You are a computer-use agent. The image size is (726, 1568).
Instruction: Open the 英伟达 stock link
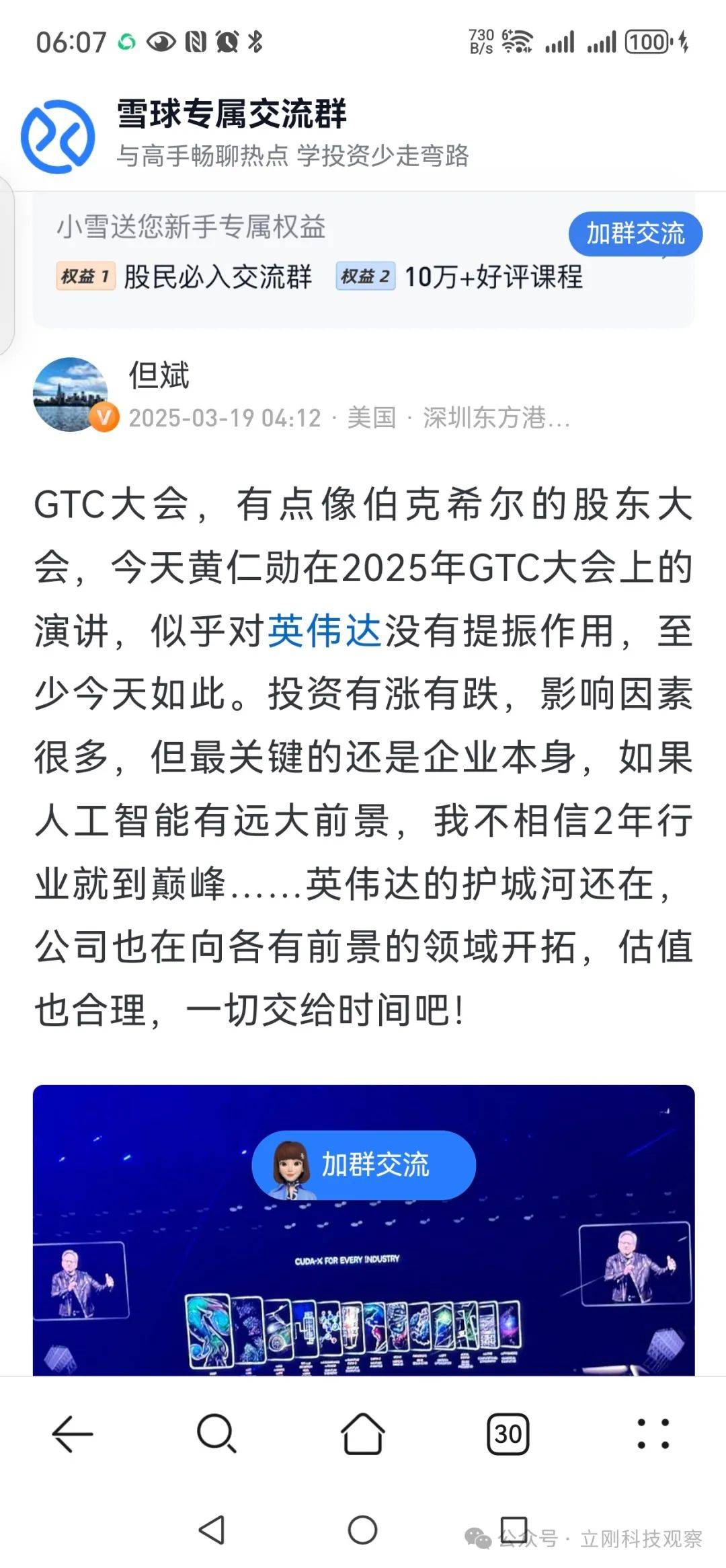coord(325,631)
